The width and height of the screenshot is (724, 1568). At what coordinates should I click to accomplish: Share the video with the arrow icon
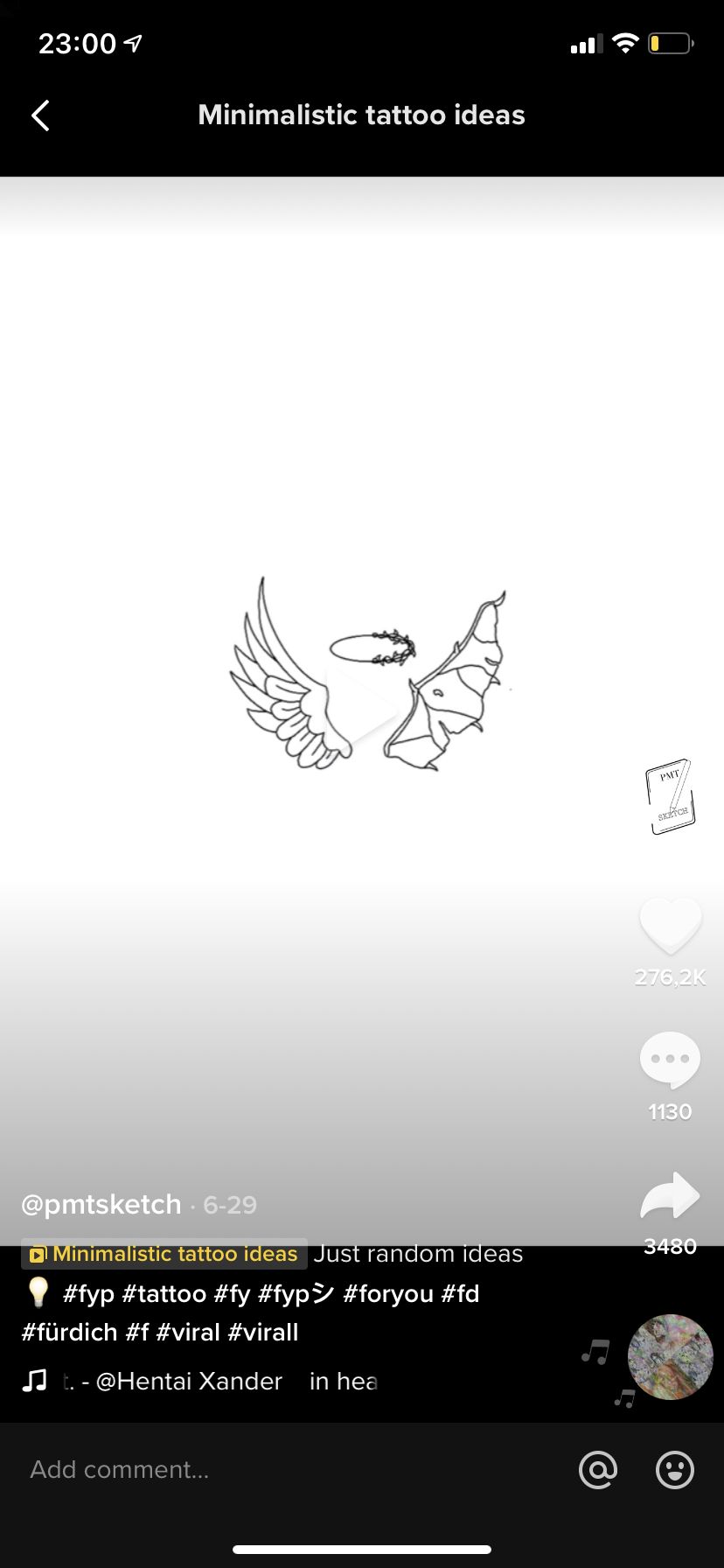point(671,1196)
